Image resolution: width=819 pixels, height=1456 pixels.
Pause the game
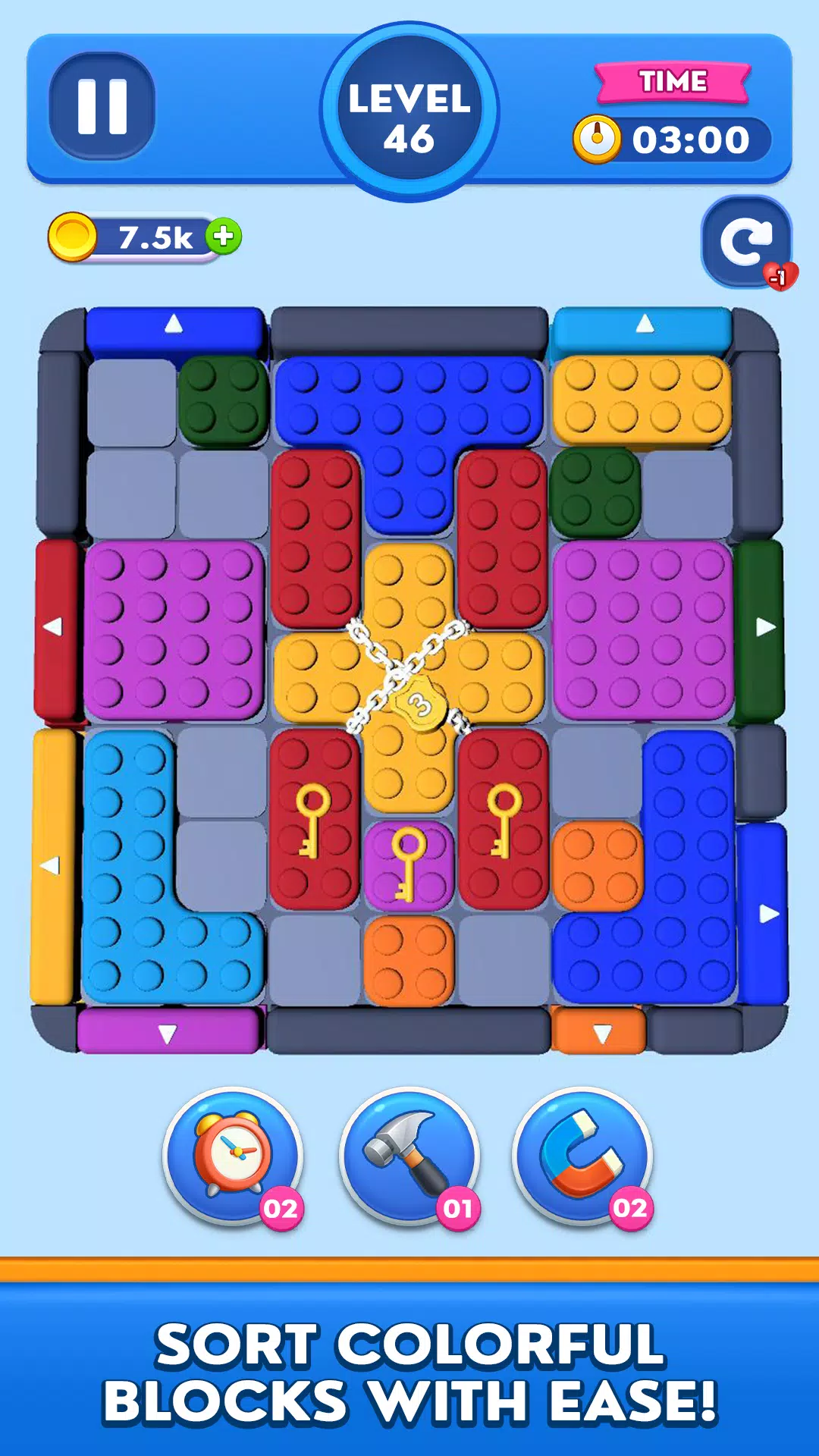(102, 106)
